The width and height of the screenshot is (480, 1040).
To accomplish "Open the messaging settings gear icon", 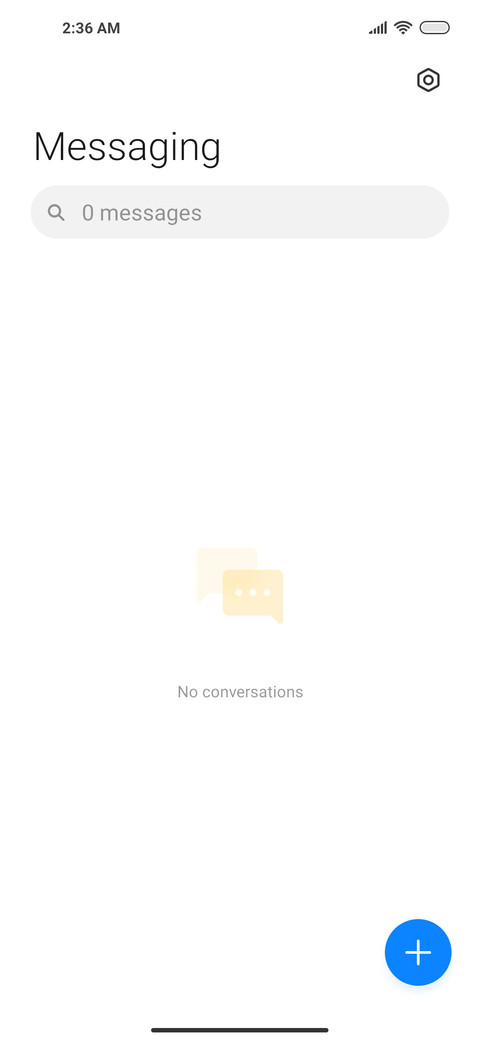I will pyautogui.click(x=428, y=80).
